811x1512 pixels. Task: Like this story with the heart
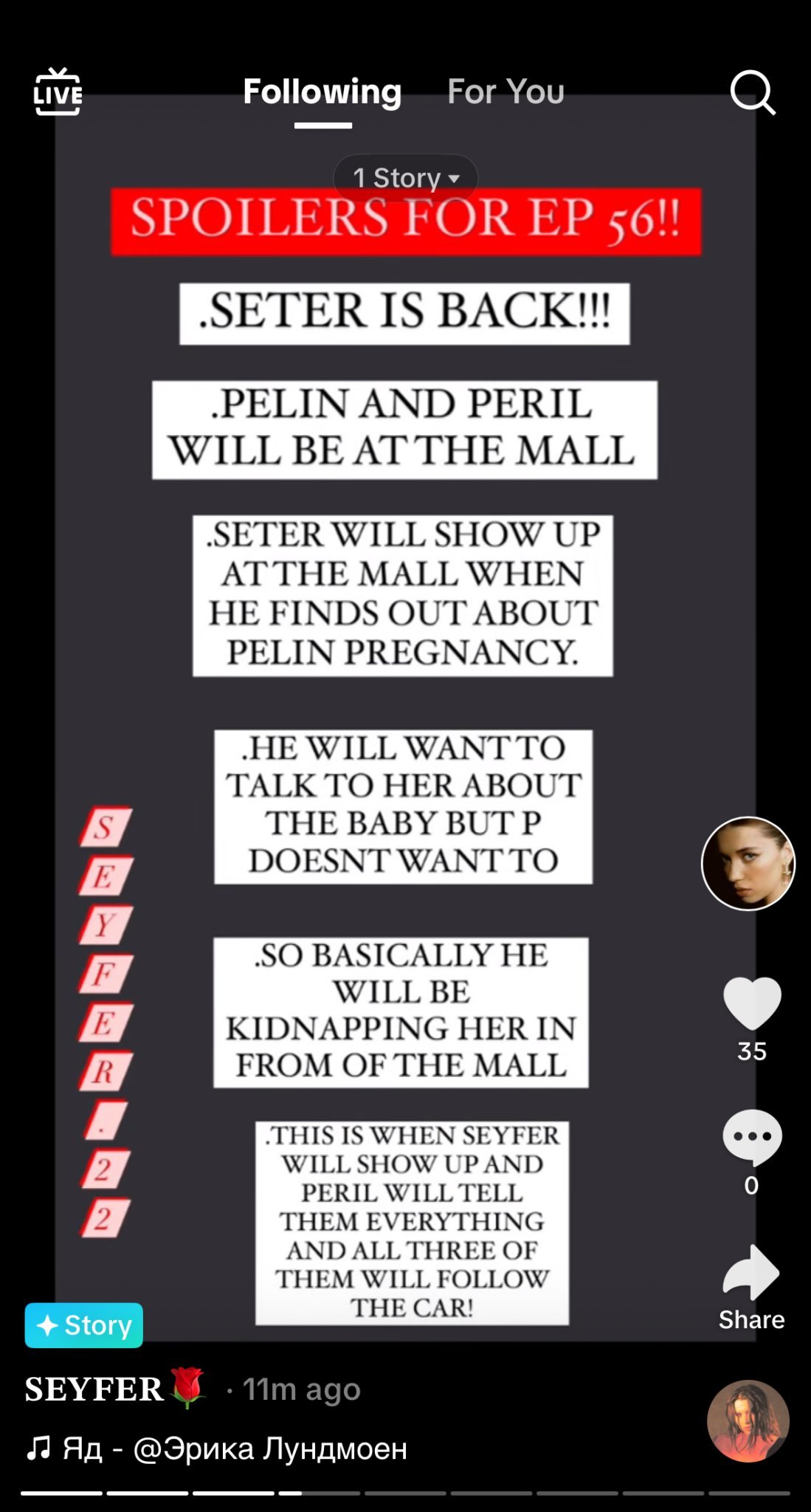pos(752,1003)
